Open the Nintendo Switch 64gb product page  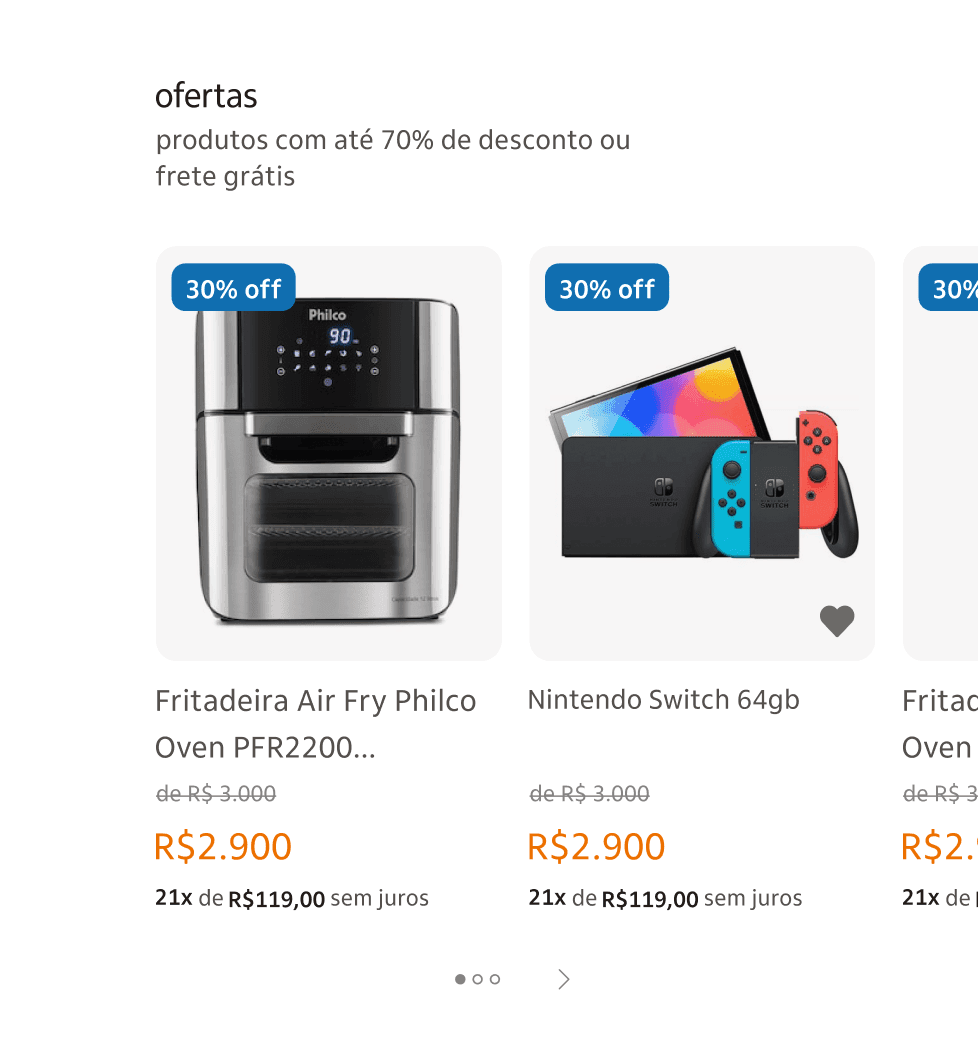point(664,700)
